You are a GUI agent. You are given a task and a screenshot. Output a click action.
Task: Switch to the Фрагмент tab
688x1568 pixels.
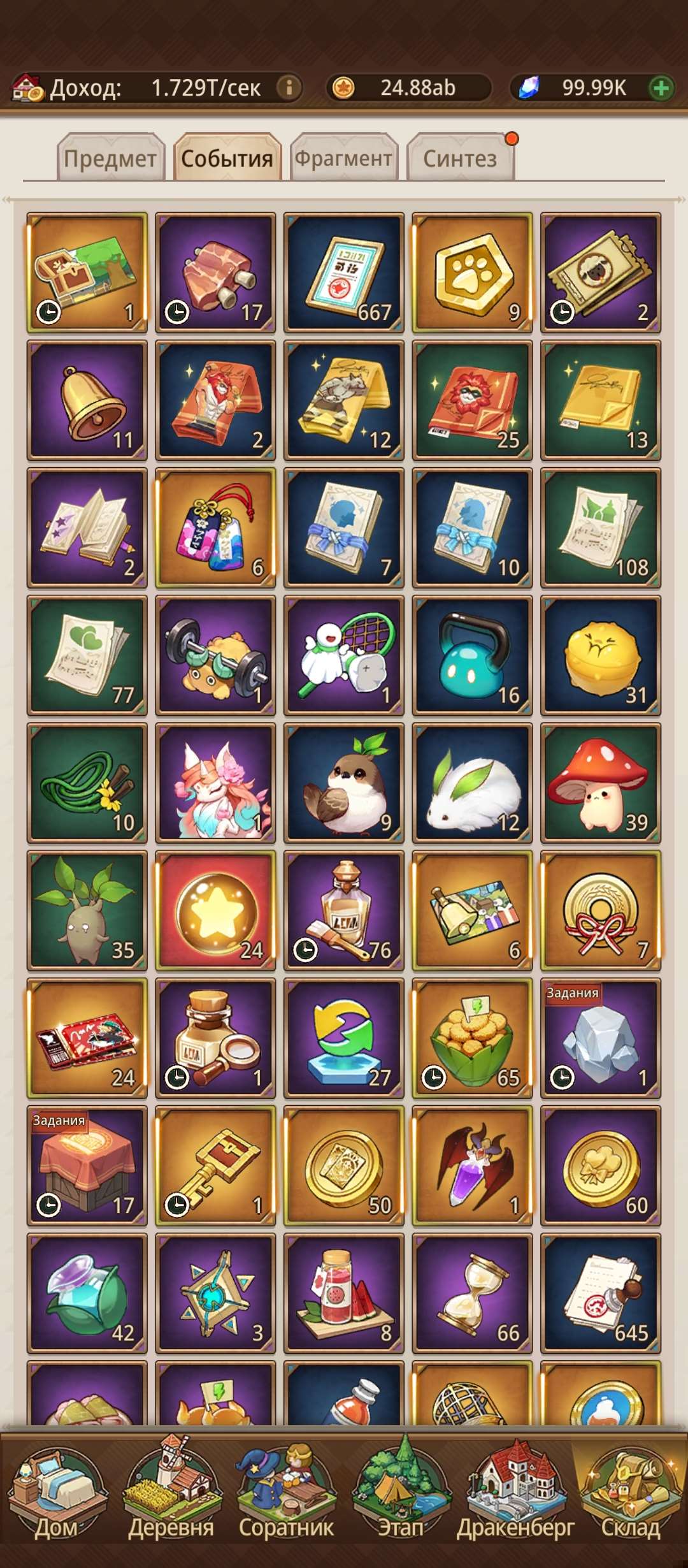coord(344,157)
